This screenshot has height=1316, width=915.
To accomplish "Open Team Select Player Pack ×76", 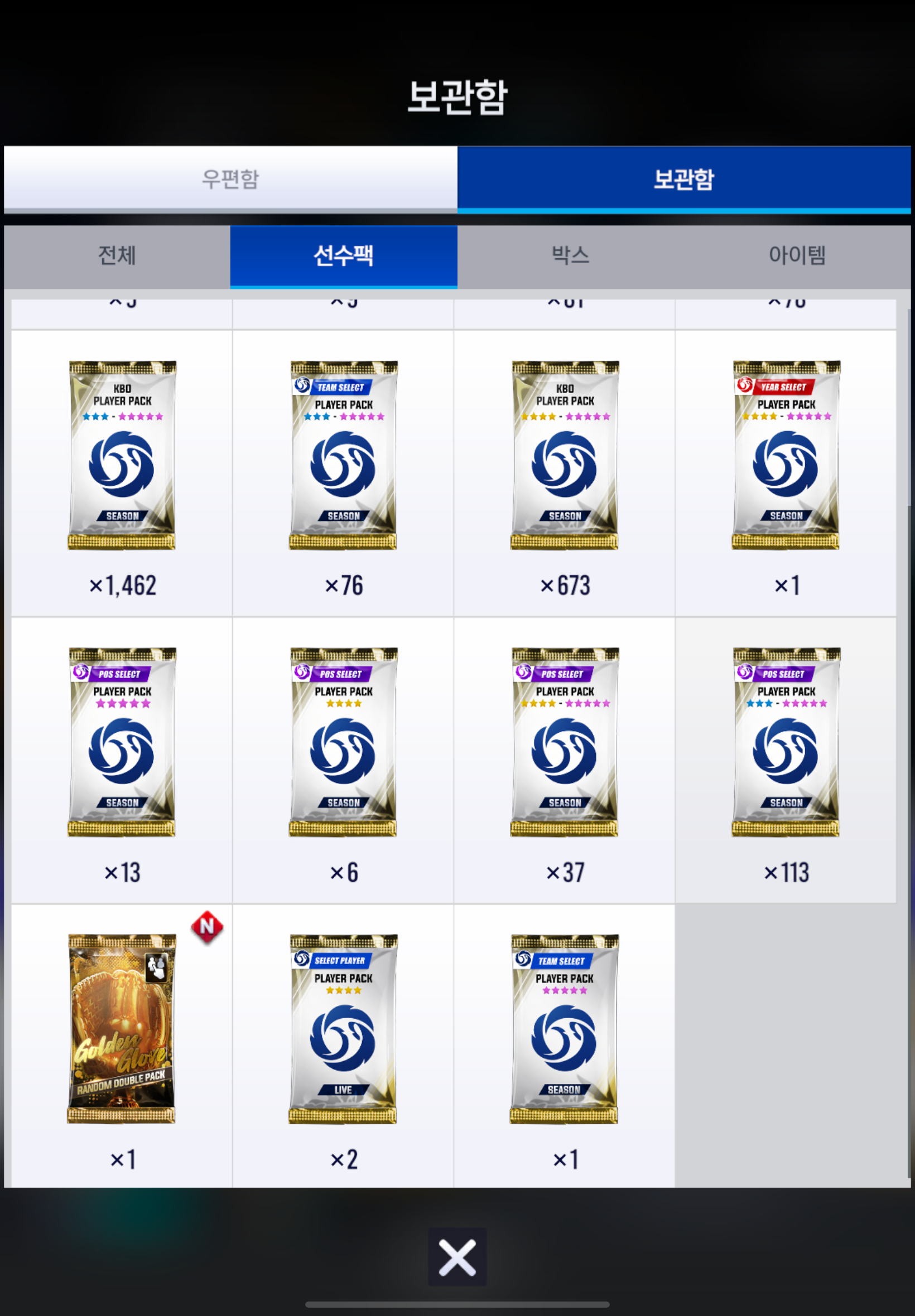I will pyautogui.click(x=344, y=456).
